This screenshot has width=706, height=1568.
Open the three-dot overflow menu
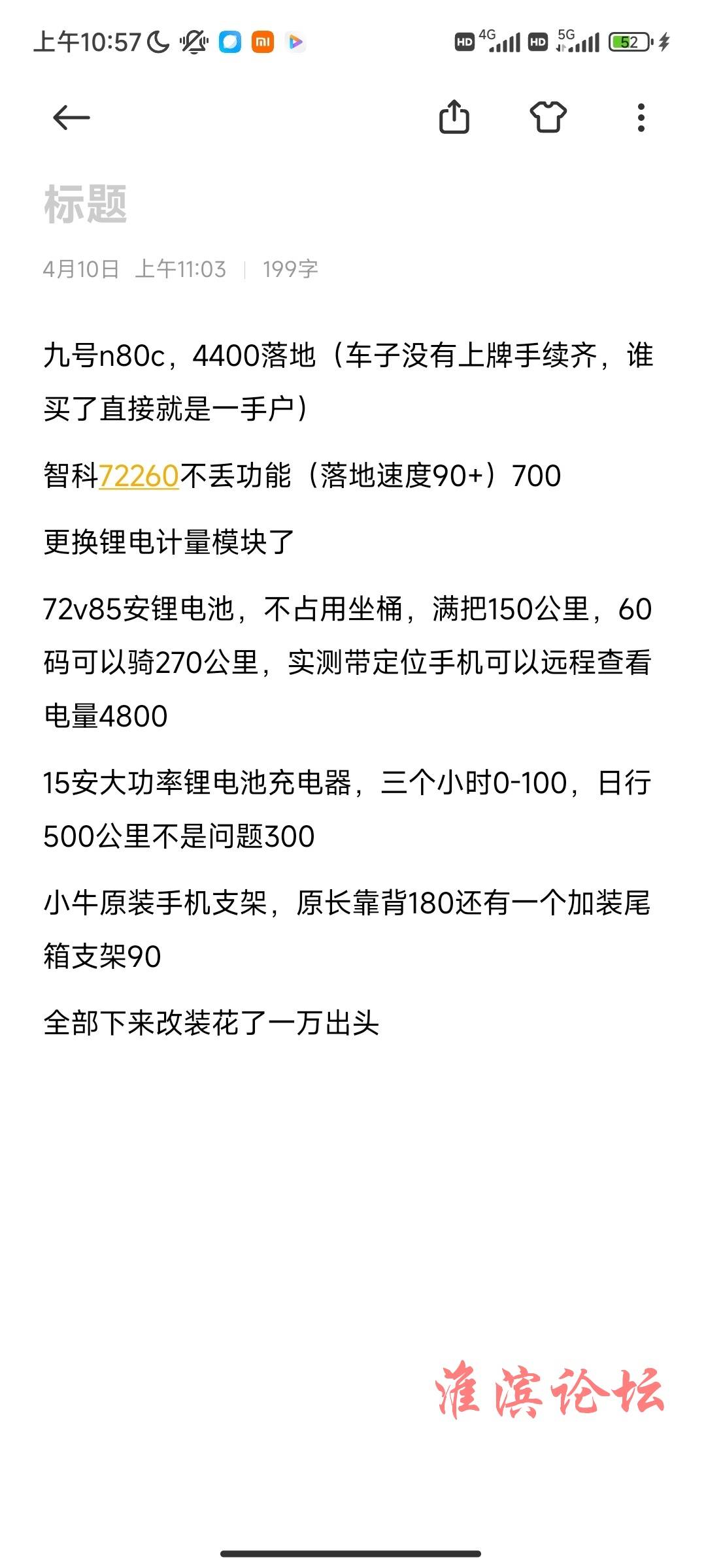click(x=641, y=118)
